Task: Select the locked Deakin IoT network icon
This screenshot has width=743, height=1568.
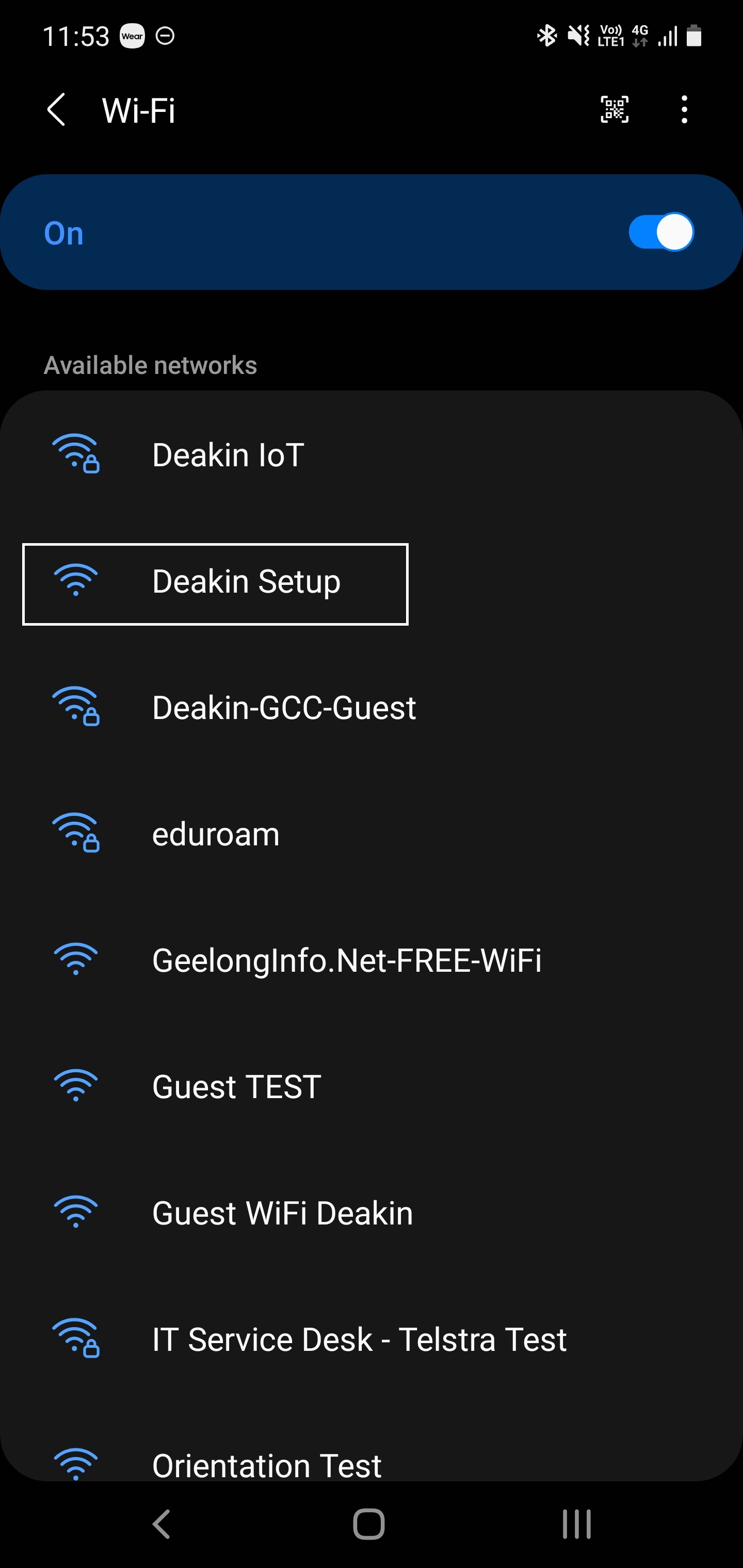Action: (x=76, y=453)
